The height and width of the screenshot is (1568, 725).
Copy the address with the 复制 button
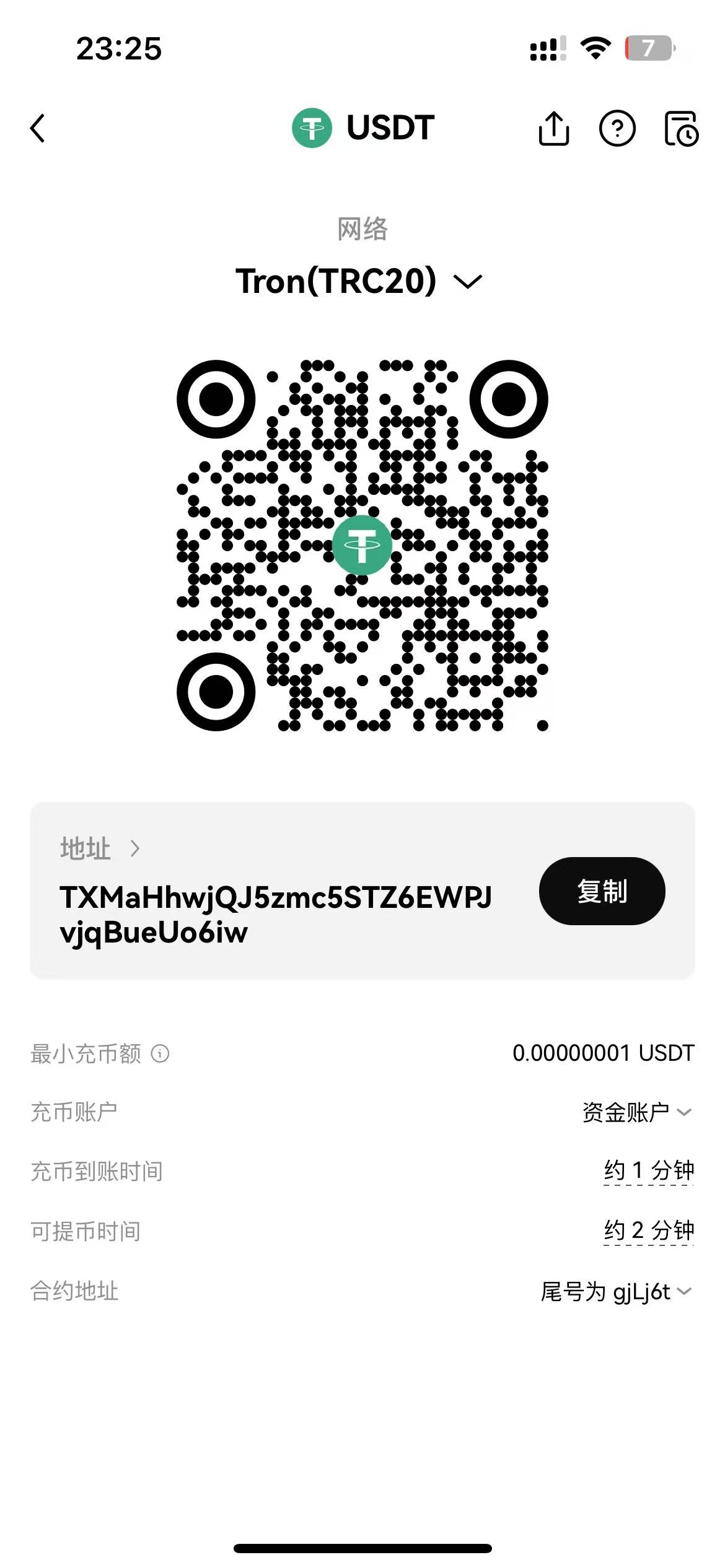[602, 891]
